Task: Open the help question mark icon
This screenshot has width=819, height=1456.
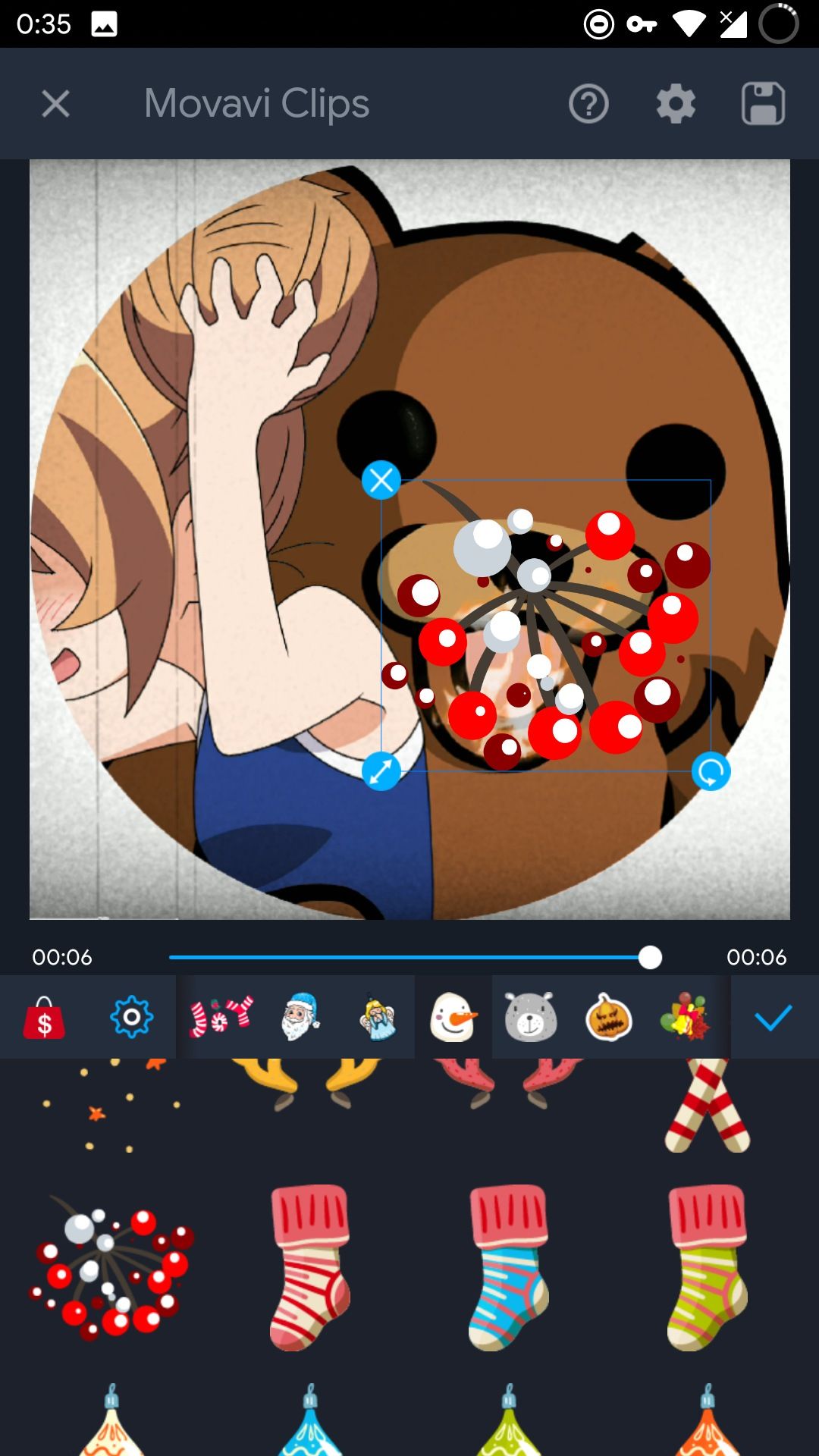Action: [x=588, y=104]
